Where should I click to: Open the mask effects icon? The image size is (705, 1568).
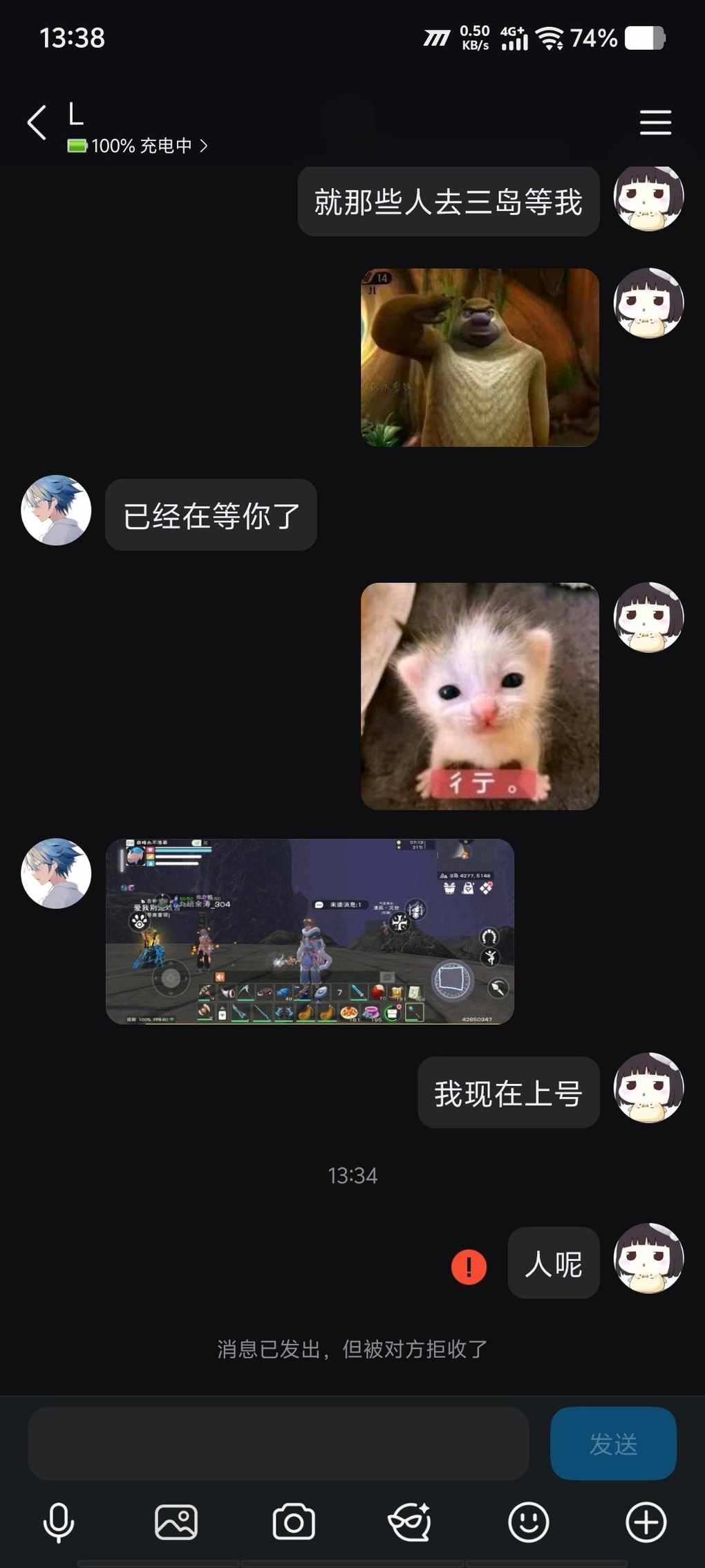(411, 1522)
